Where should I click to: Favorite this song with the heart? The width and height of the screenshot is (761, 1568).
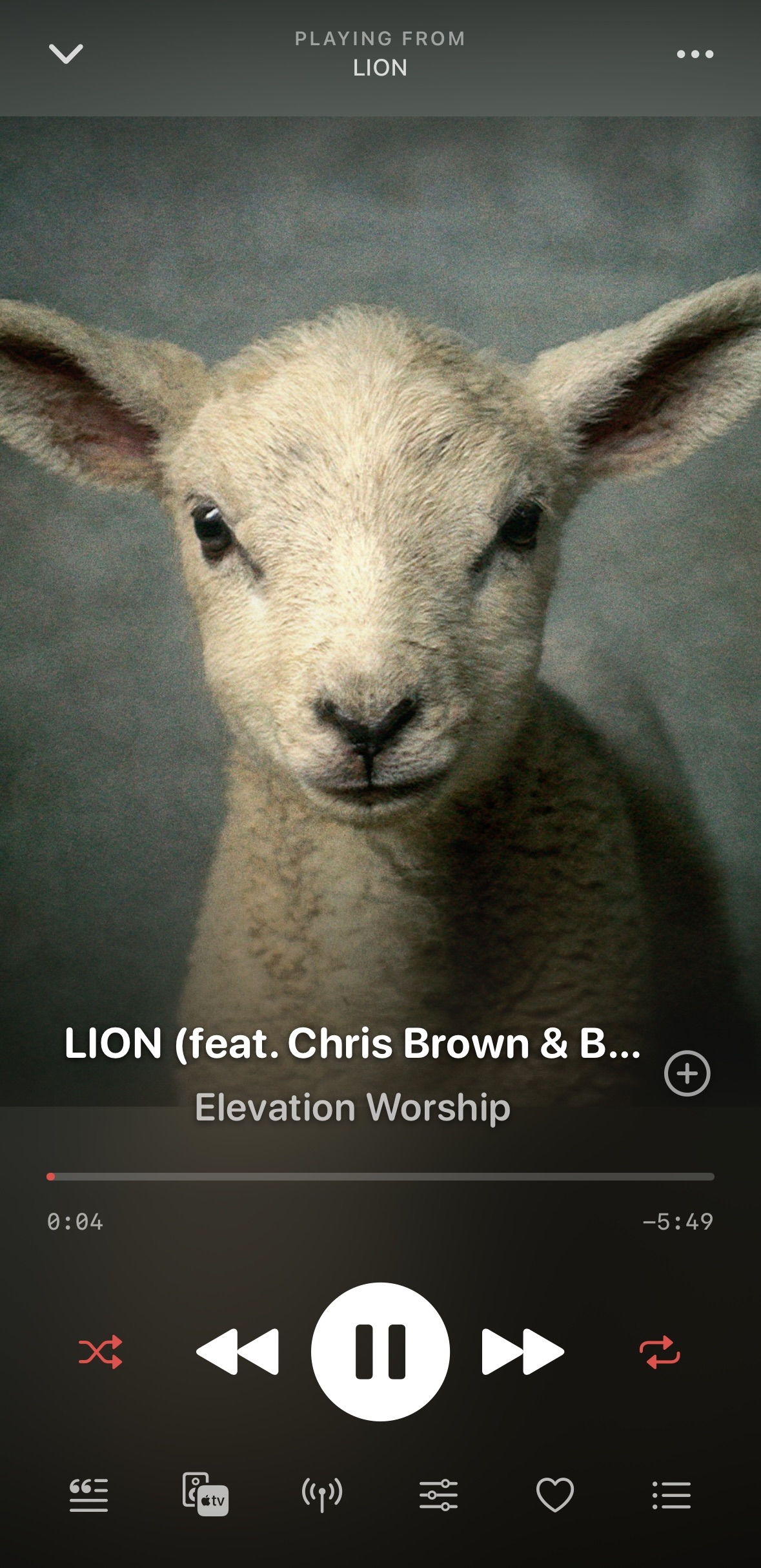[555, 1494]
